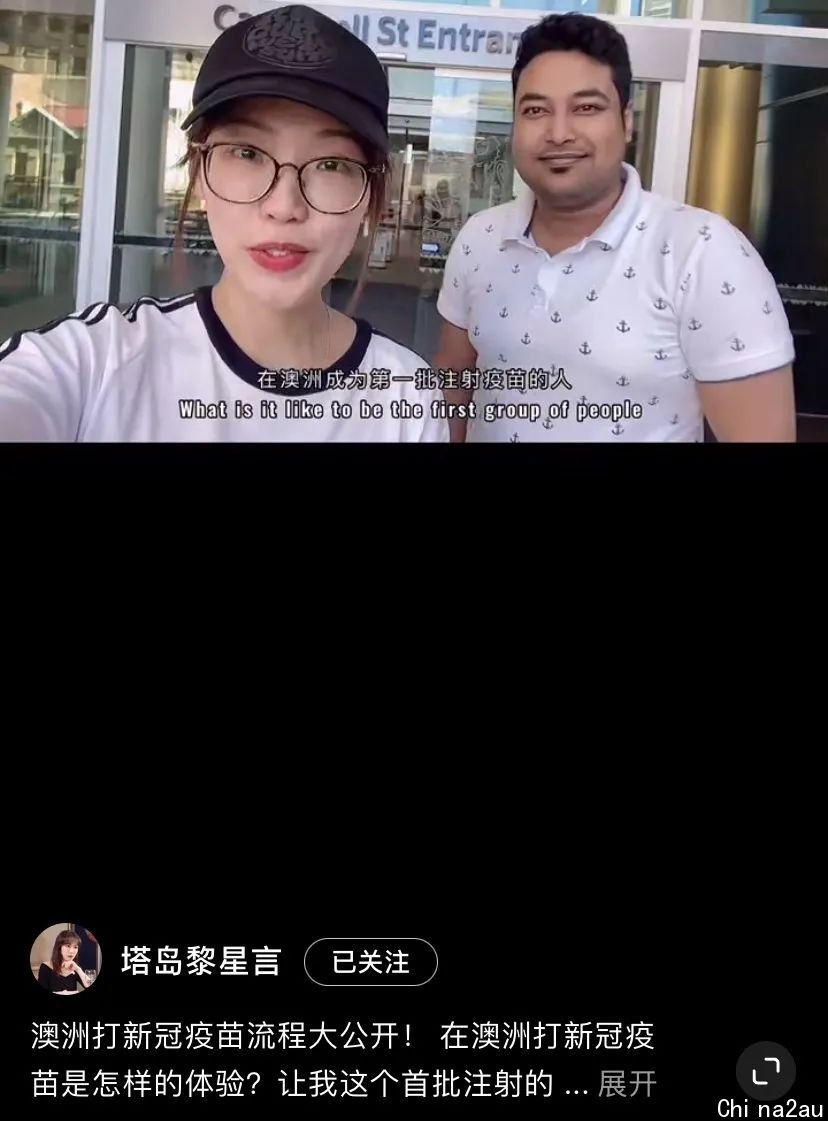Open 塔岛黎星言's profile avatar
Viewport: 828px width, 1121px height.
pyautogui.click(x=66, y=959)
